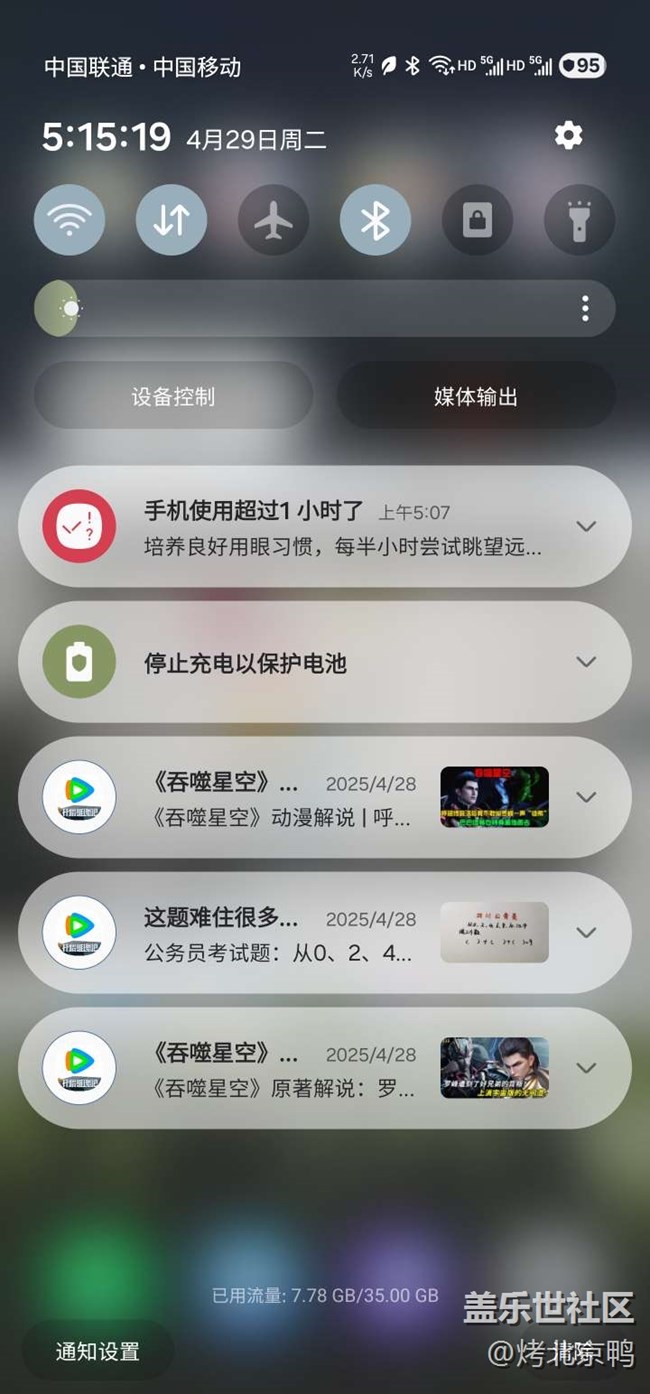
Task: Toggle Bluetooth quick setting
Action: [x=375, y=220]
